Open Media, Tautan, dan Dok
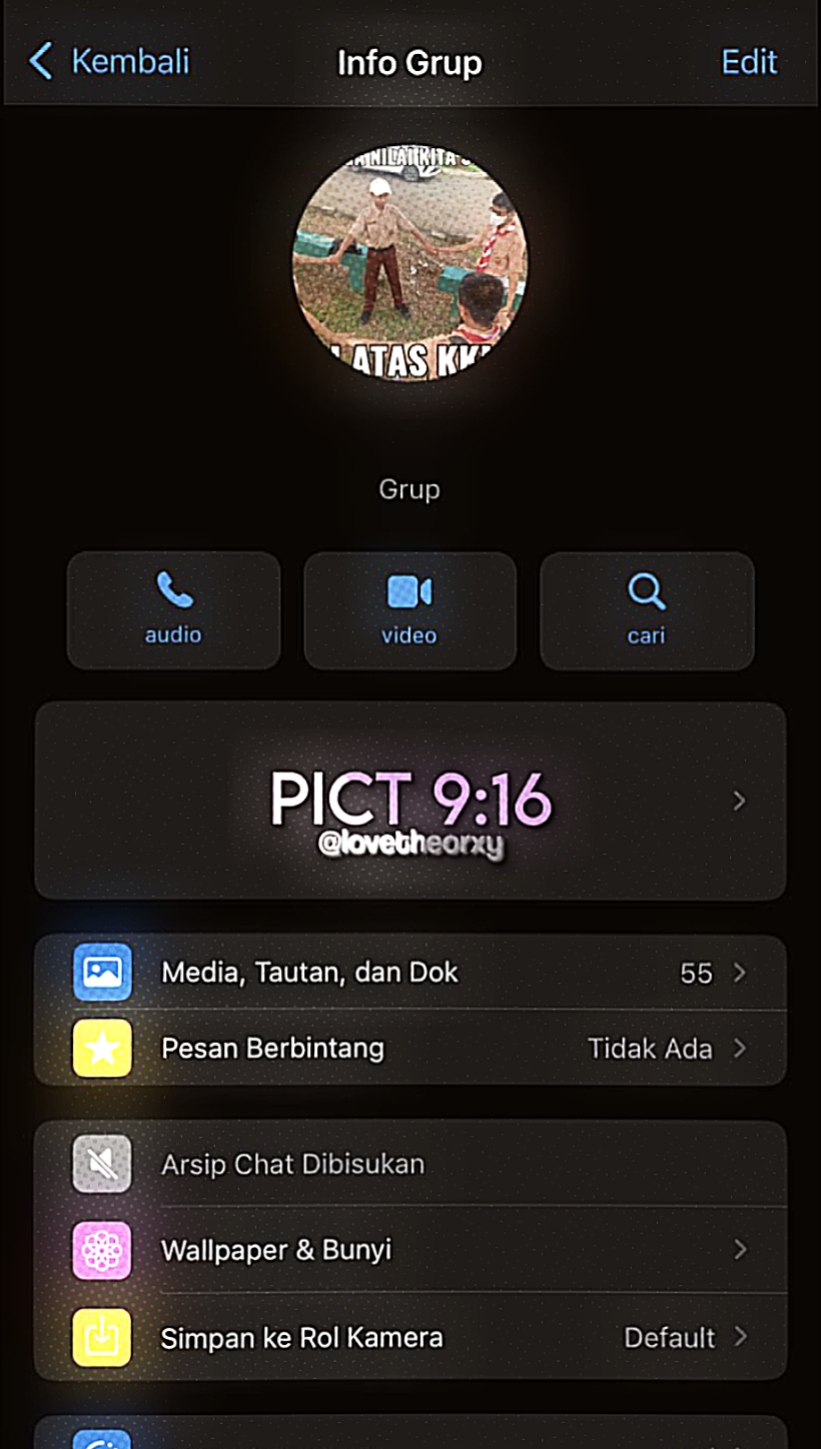821x1449 pixels. [410, 972]
